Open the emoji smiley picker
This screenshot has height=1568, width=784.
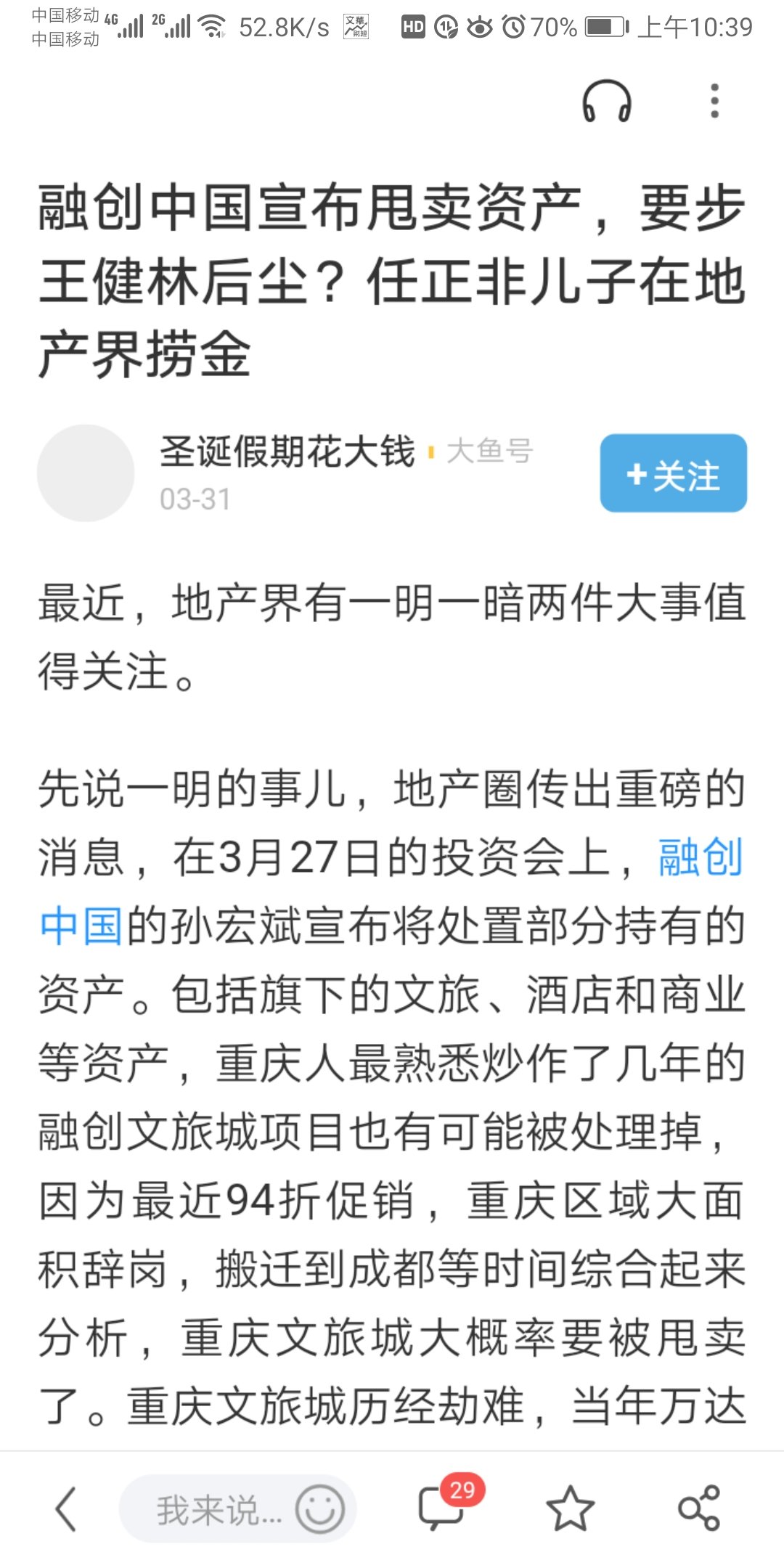[x=319, y=1509]
